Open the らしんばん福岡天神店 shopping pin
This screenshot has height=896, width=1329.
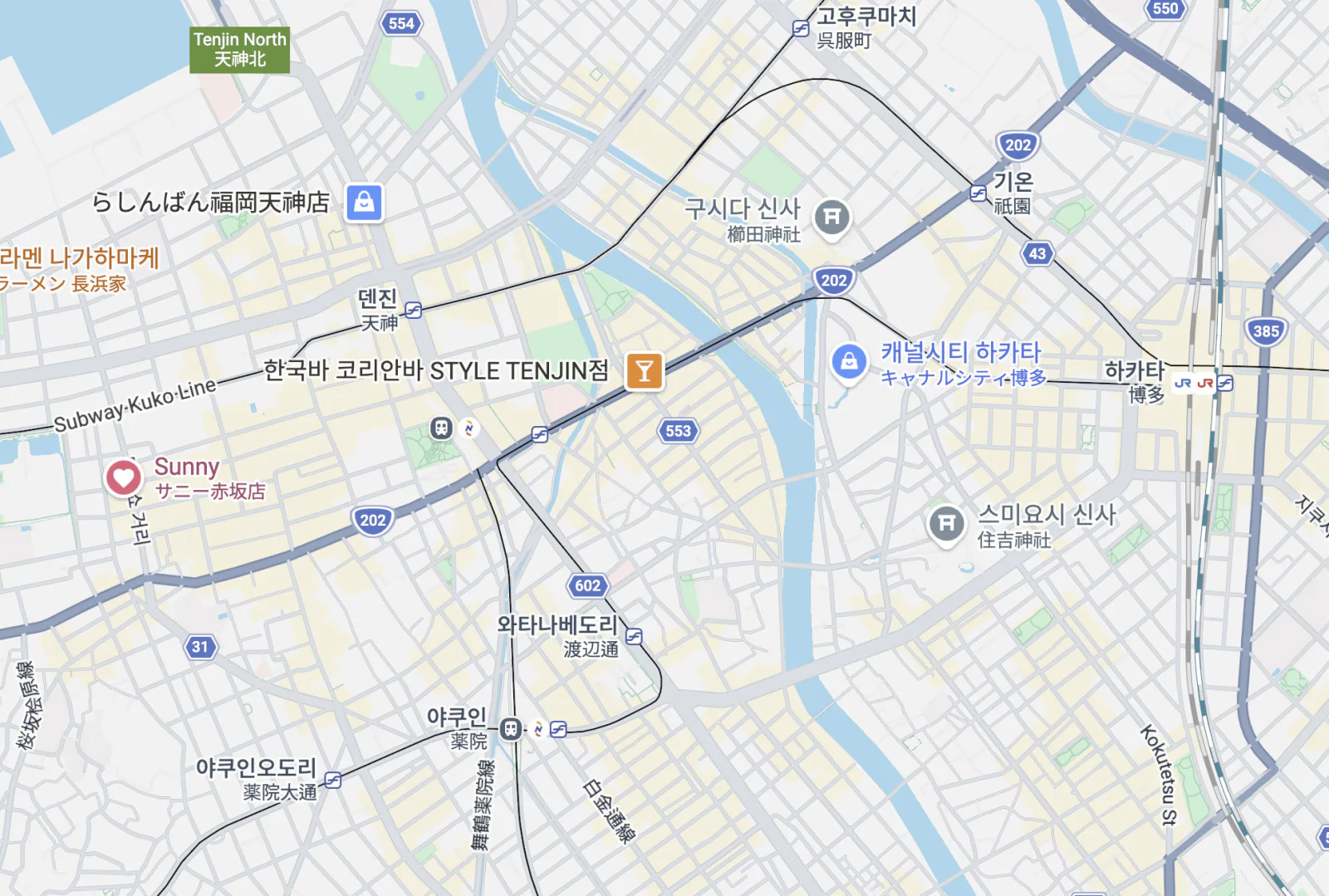[x=364, y=203]
